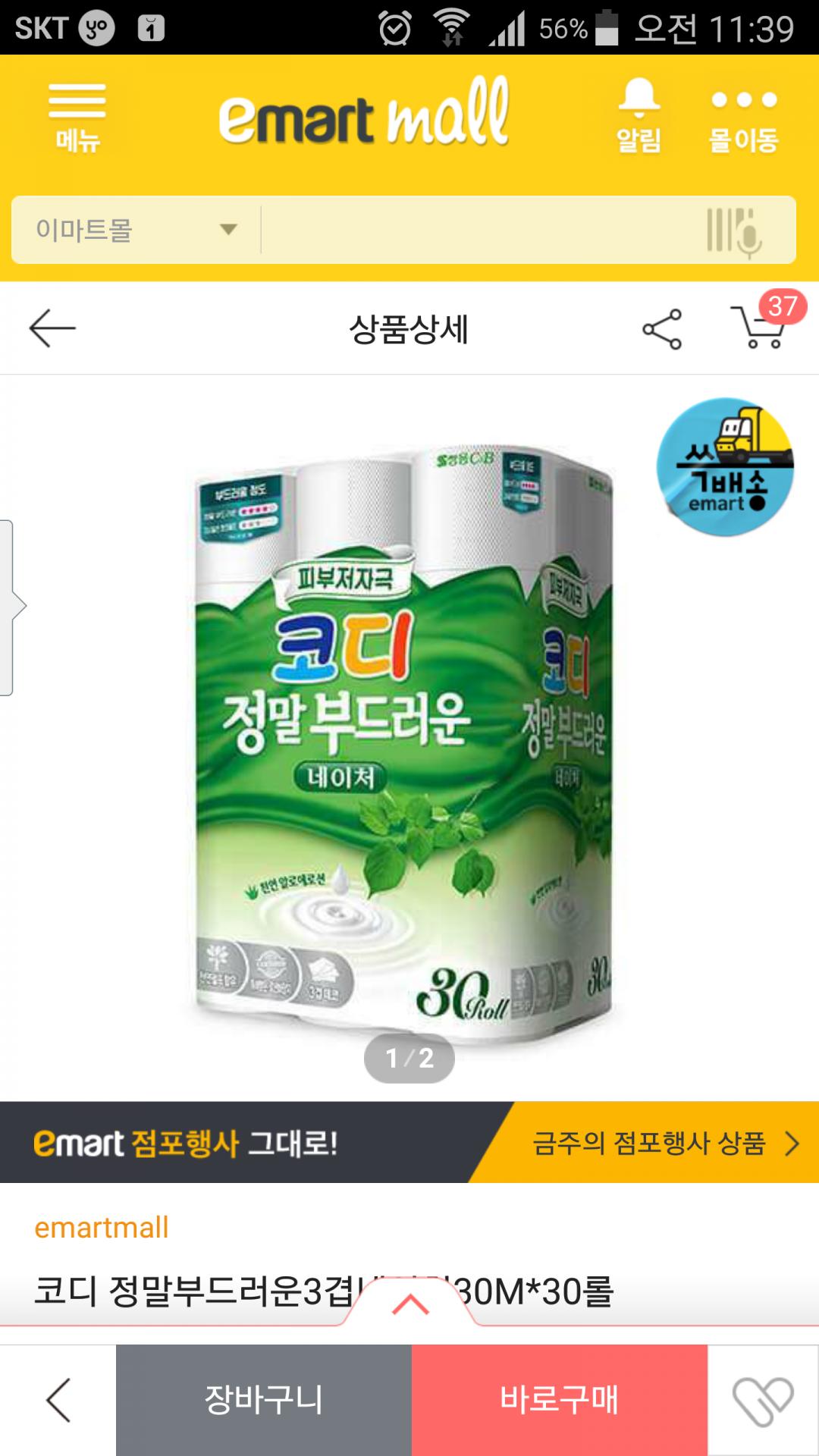
Task: Add product to wishlist heart
Action: [x=763, y=1400]
